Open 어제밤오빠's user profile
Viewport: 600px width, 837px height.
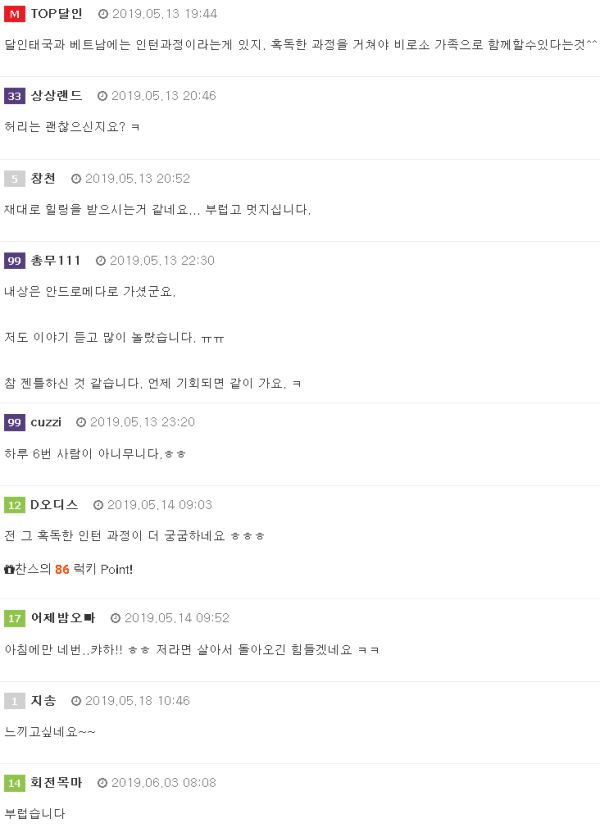[x=62, y=618]
